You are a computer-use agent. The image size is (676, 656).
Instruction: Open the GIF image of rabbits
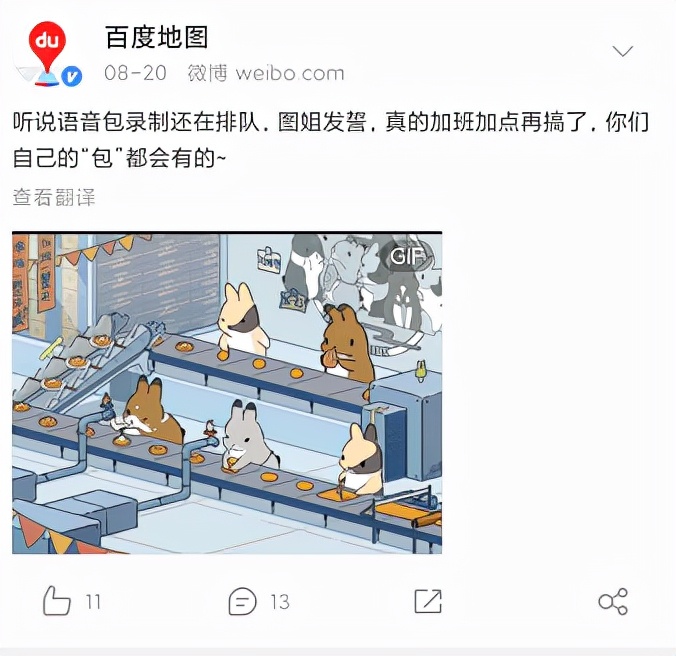[227, 393]
